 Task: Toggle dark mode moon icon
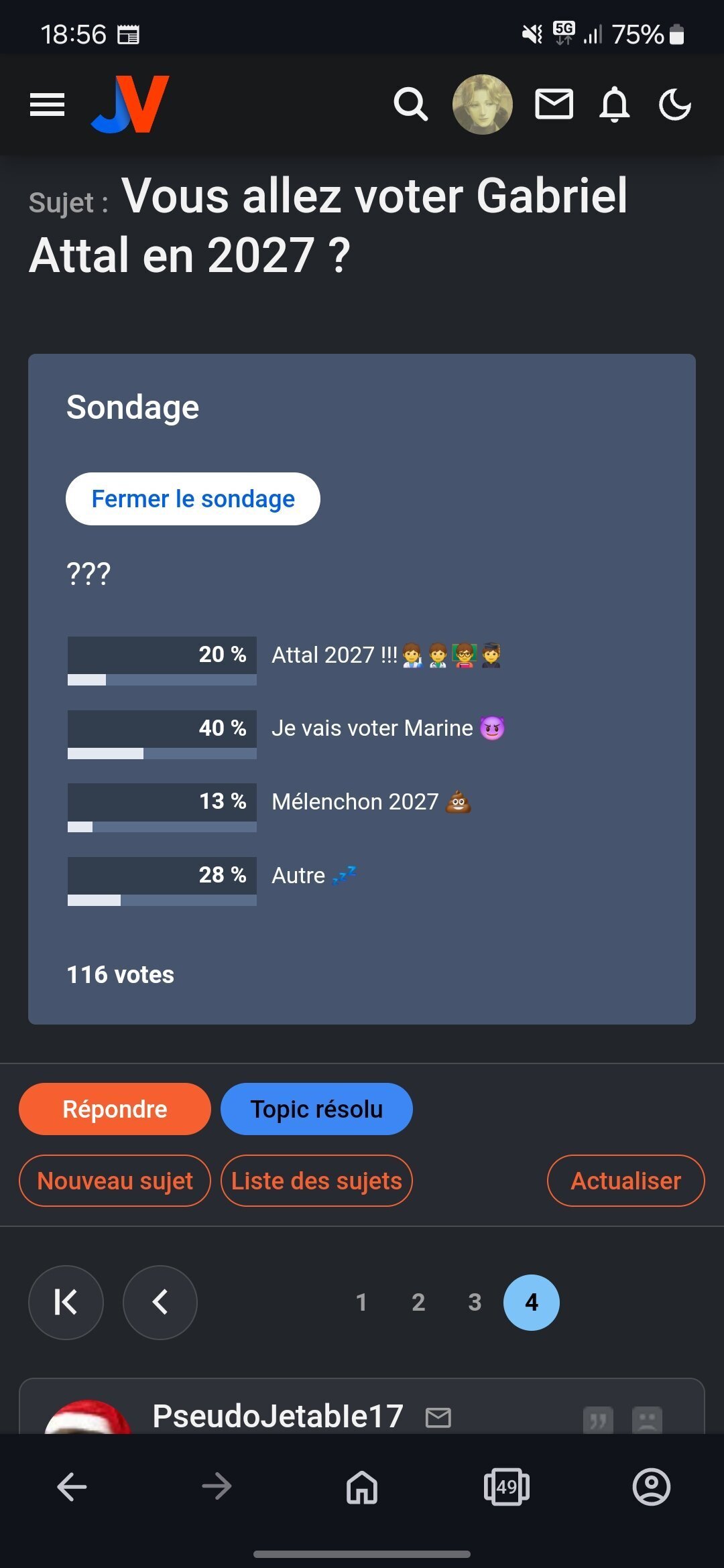coord(674,105)
